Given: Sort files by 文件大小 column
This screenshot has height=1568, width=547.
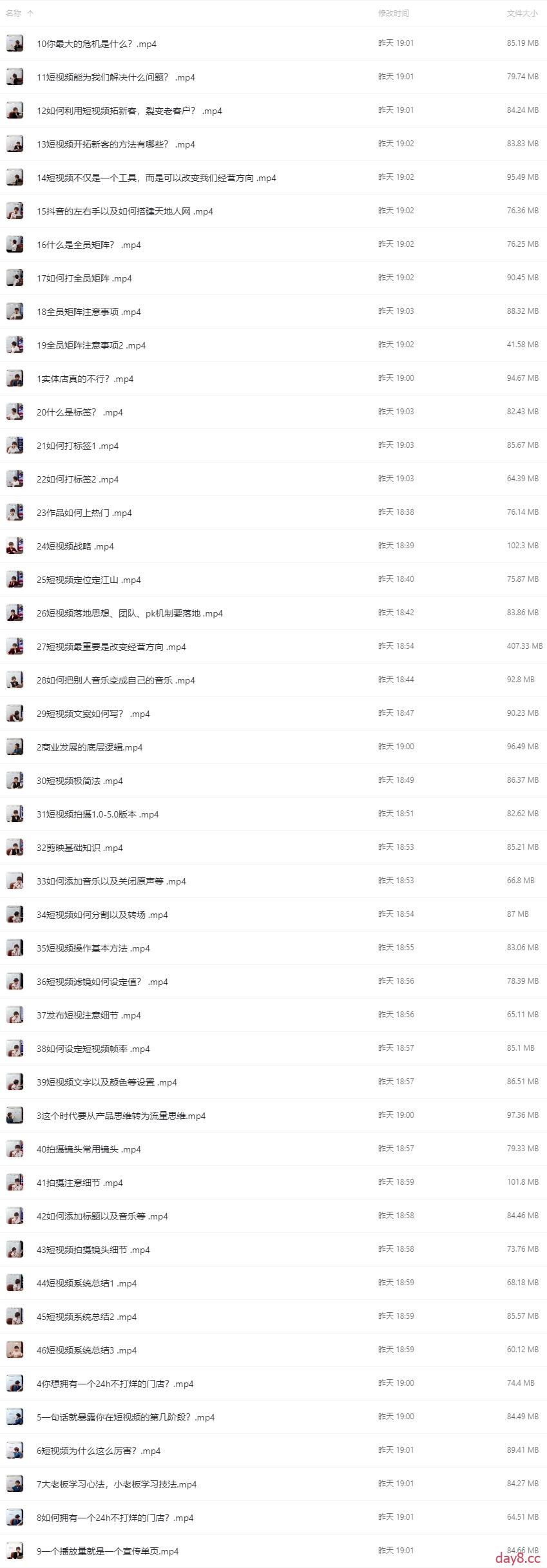Looking at the screenshot, I should [x=521, y=13].
